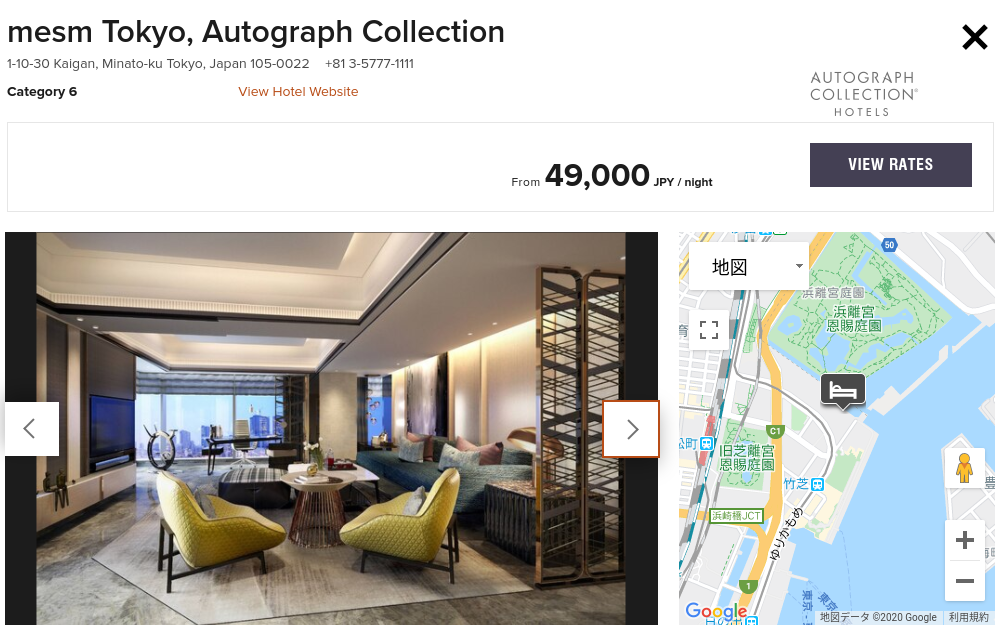Zoom in on the map
Screen dimensions: 996x633
coord(964,541)
